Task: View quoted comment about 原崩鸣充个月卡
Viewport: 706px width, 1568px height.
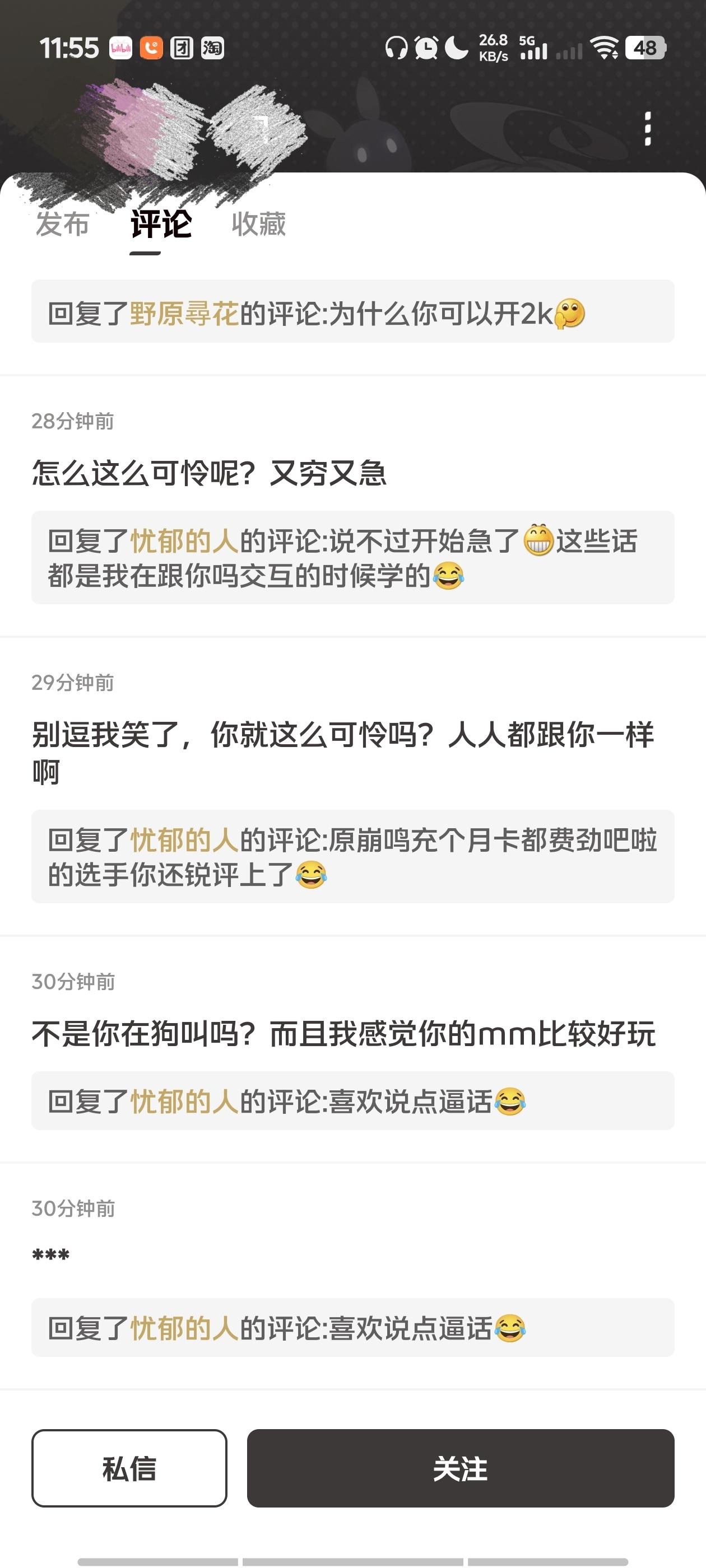Action: (352, 856)
